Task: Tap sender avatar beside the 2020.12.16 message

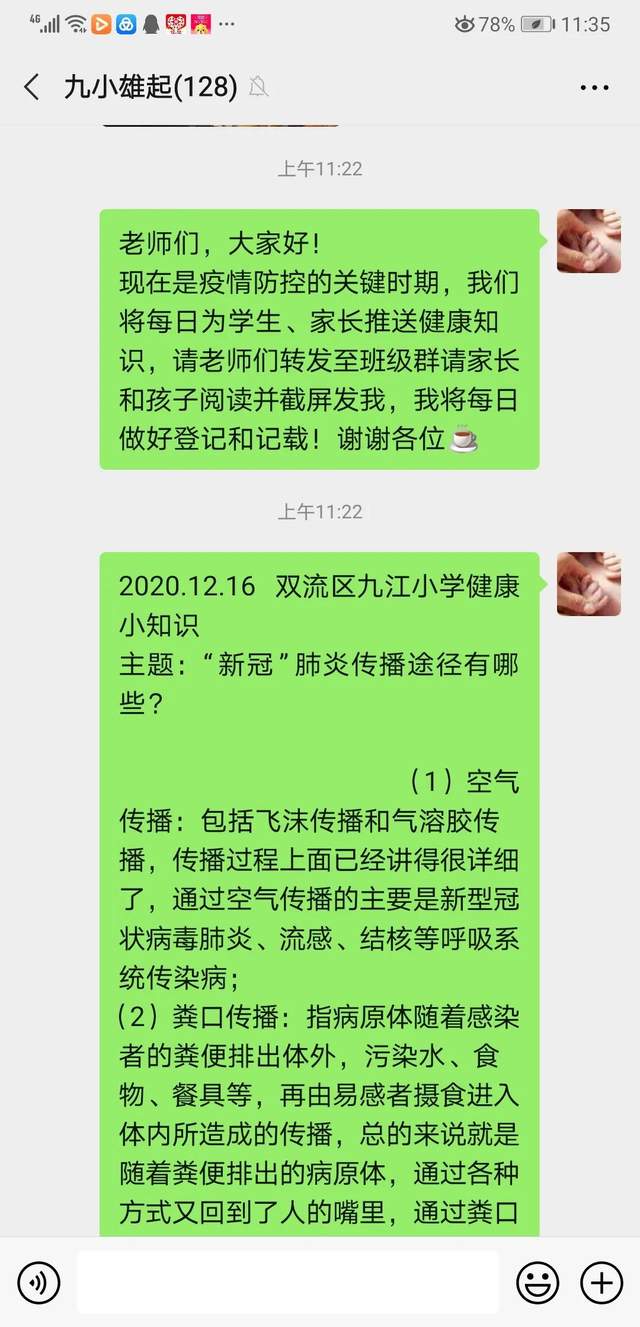Action: 589,584
